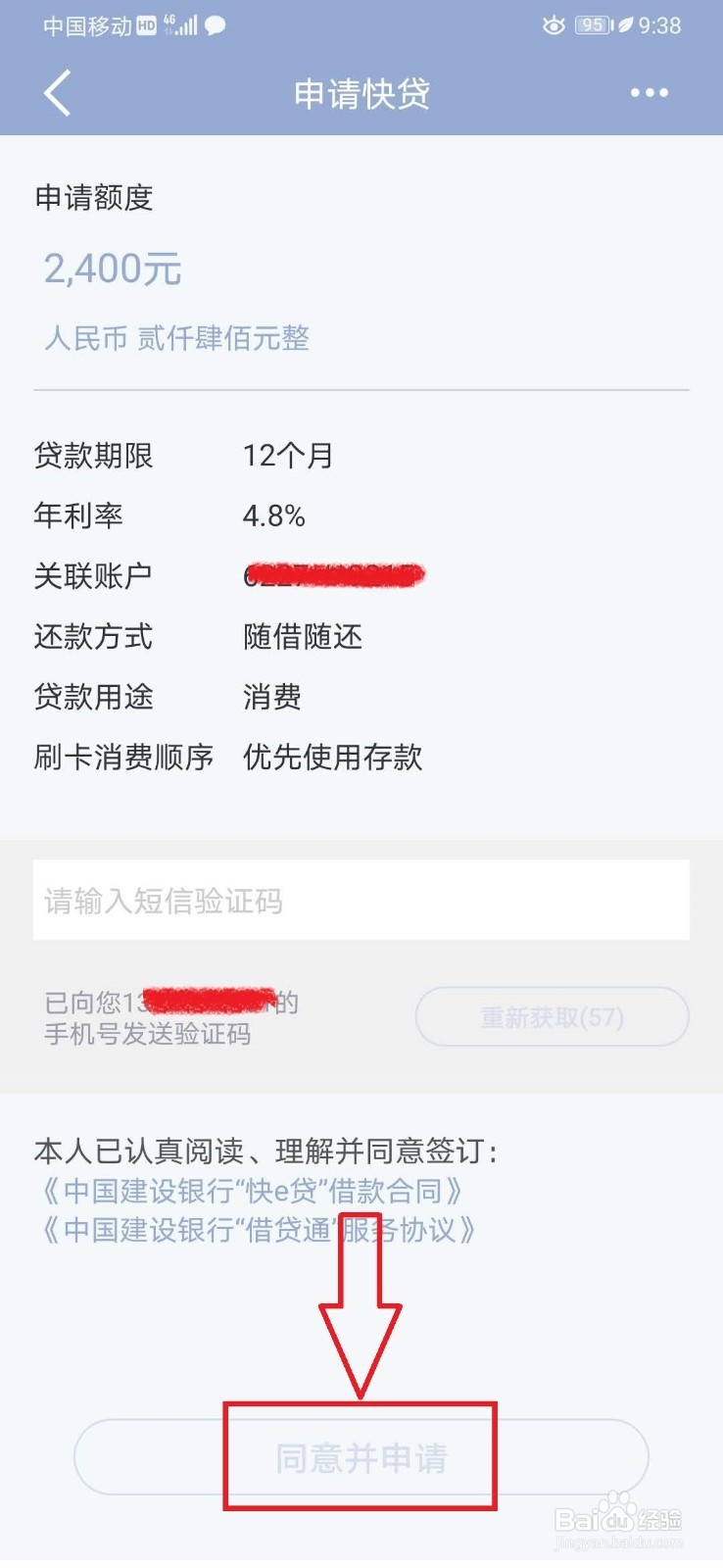The height and width of the screenshot is (1568, 723).
Task: Tap the 同意并申请 button to submit
Action: 361,1457
